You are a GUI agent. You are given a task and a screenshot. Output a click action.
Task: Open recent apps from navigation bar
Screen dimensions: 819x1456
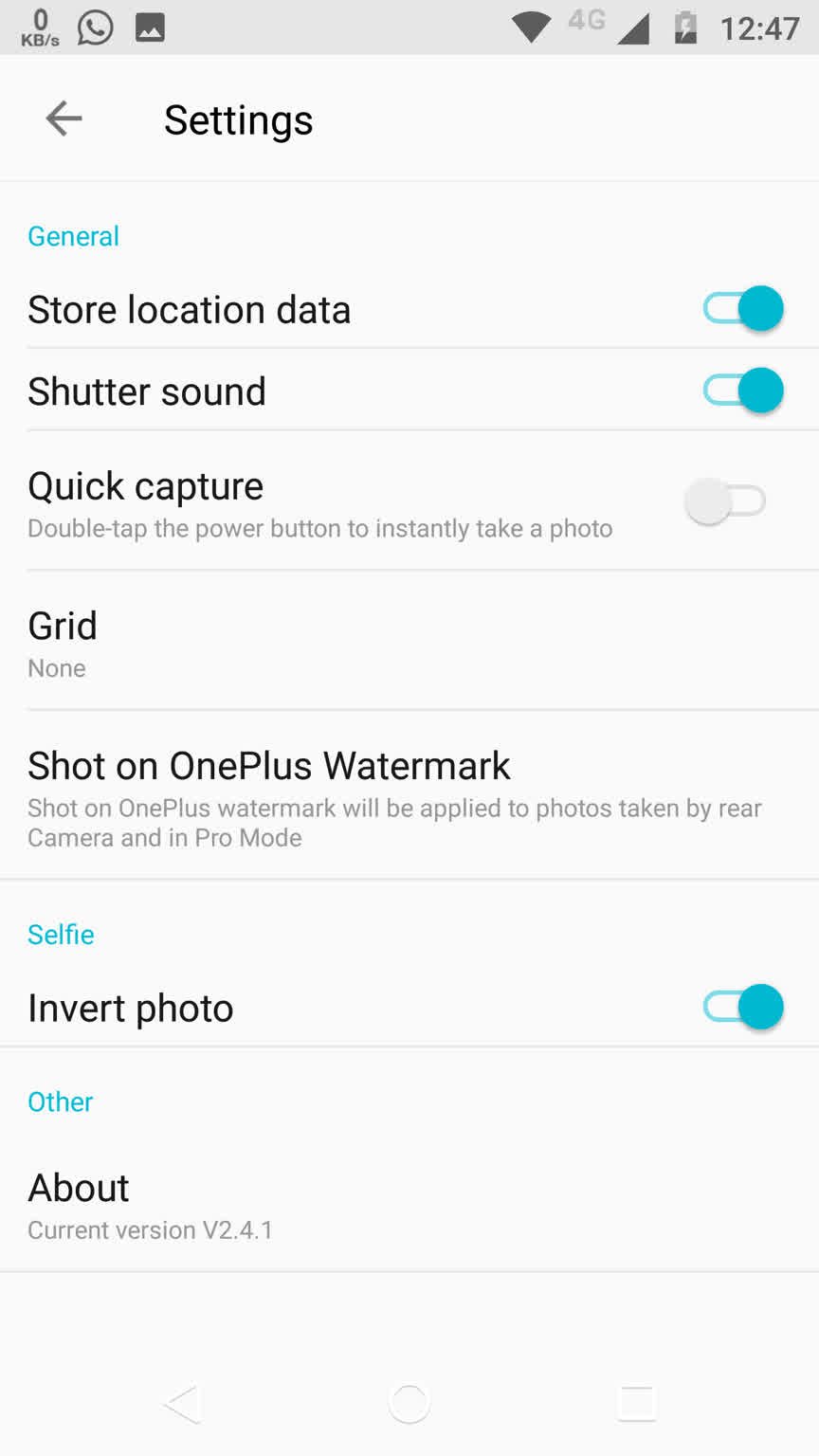coord(636,1403)
